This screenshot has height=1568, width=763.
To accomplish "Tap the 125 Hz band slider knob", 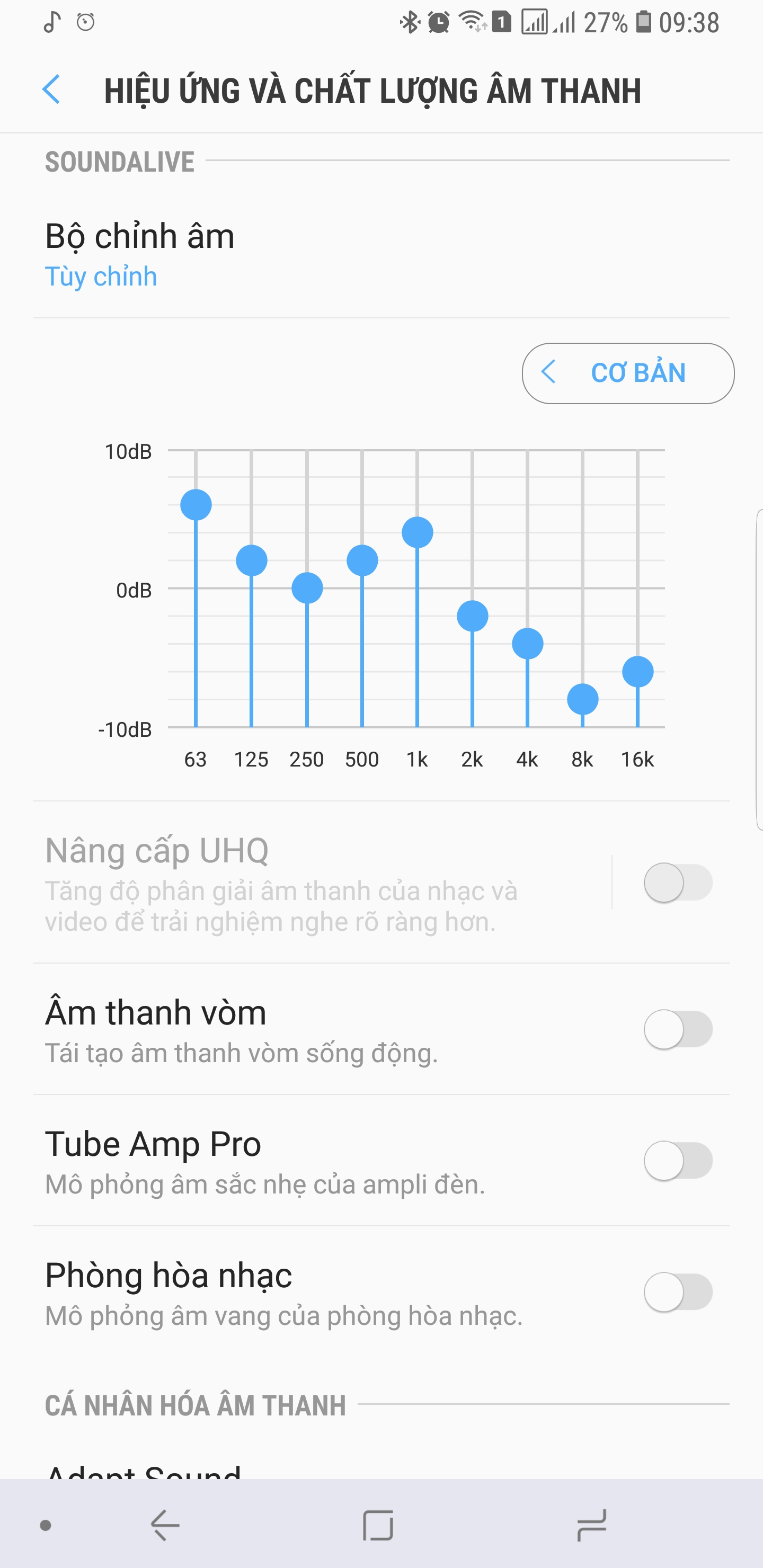I will coord(252,560).
